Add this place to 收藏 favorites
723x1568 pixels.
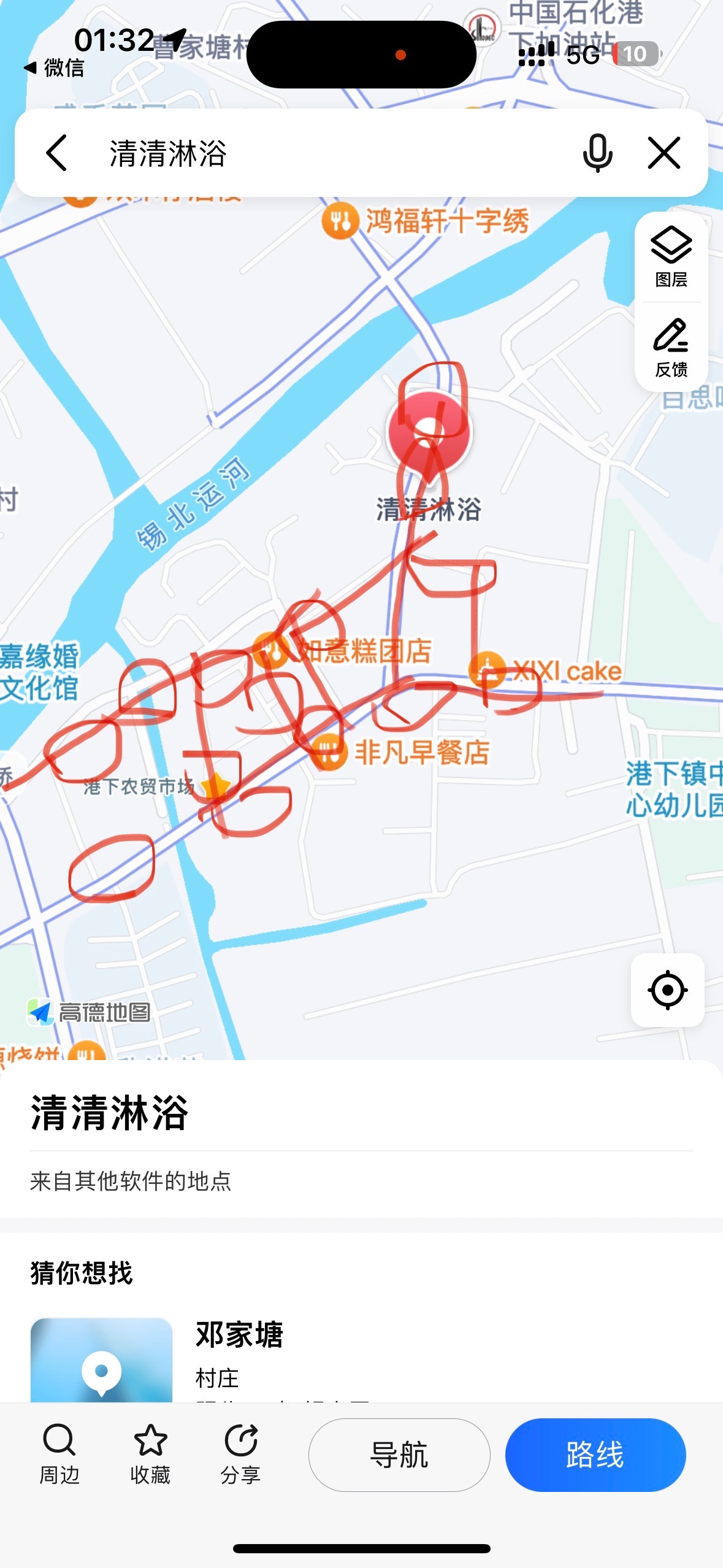click(150, 1454)
